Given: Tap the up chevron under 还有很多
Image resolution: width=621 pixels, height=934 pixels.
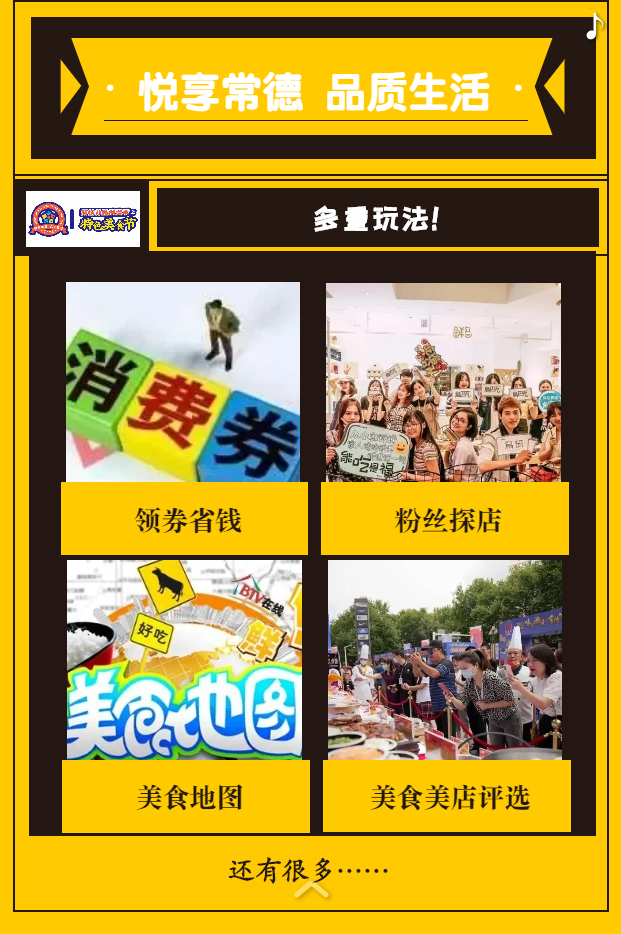Looking at the screenshot, I should 311,889.
